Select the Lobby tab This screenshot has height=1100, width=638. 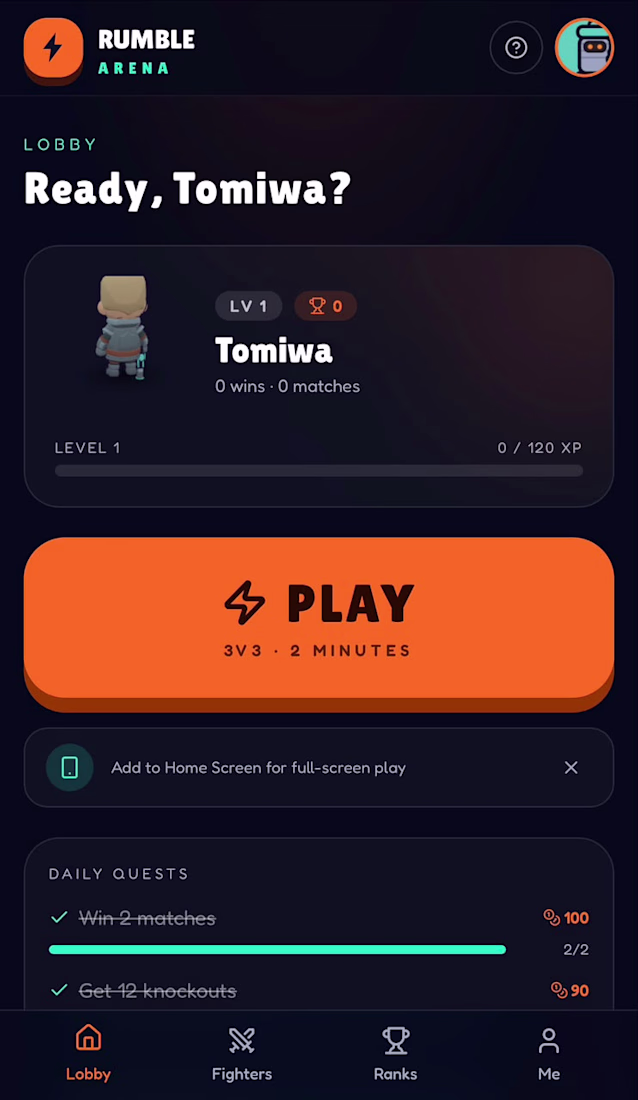[88, 1054]
